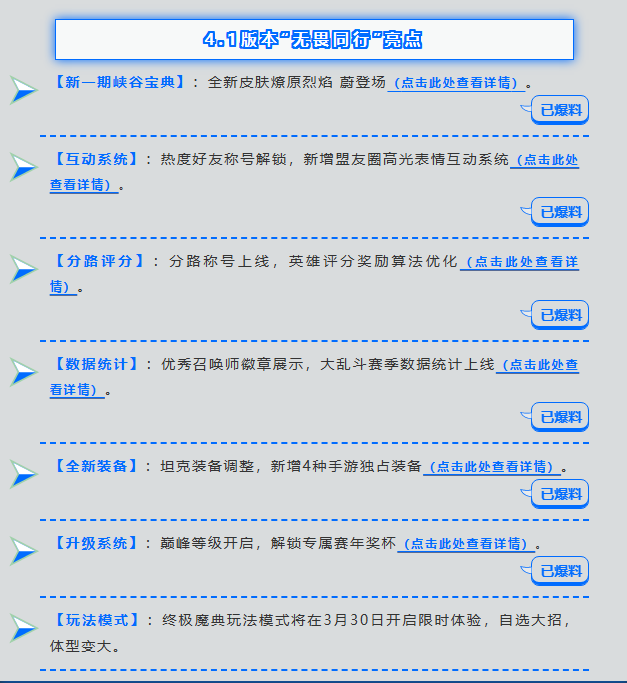
Task: See details link for 全新装备
Action: 491,467
